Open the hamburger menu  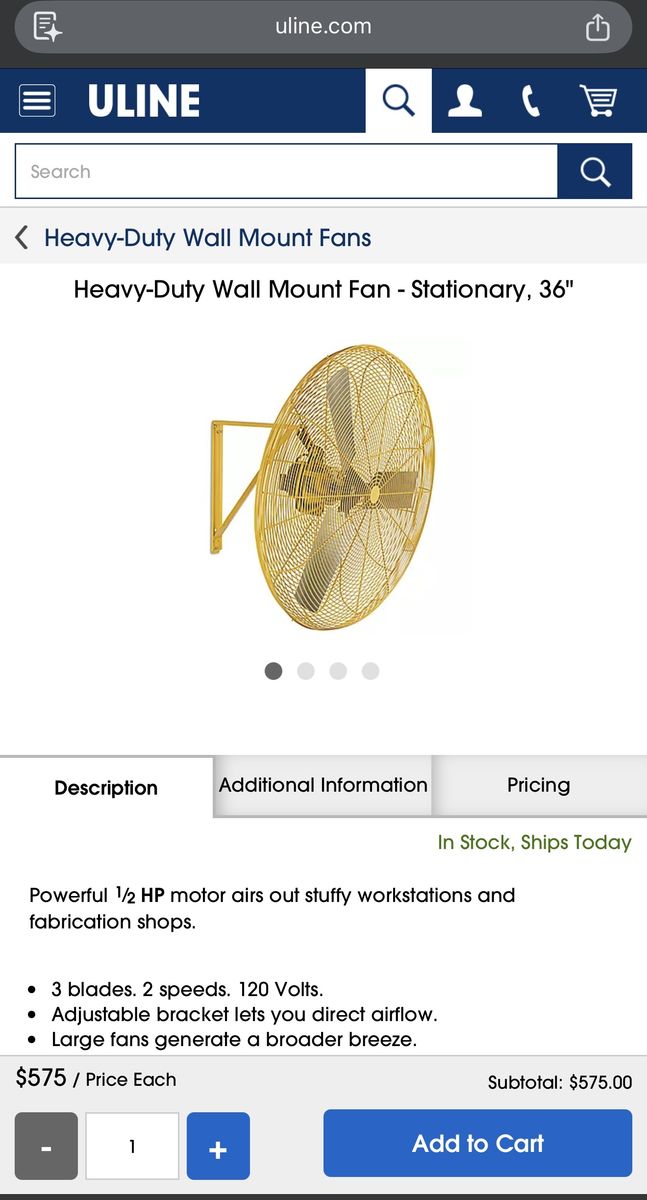[x=37, y=100]
